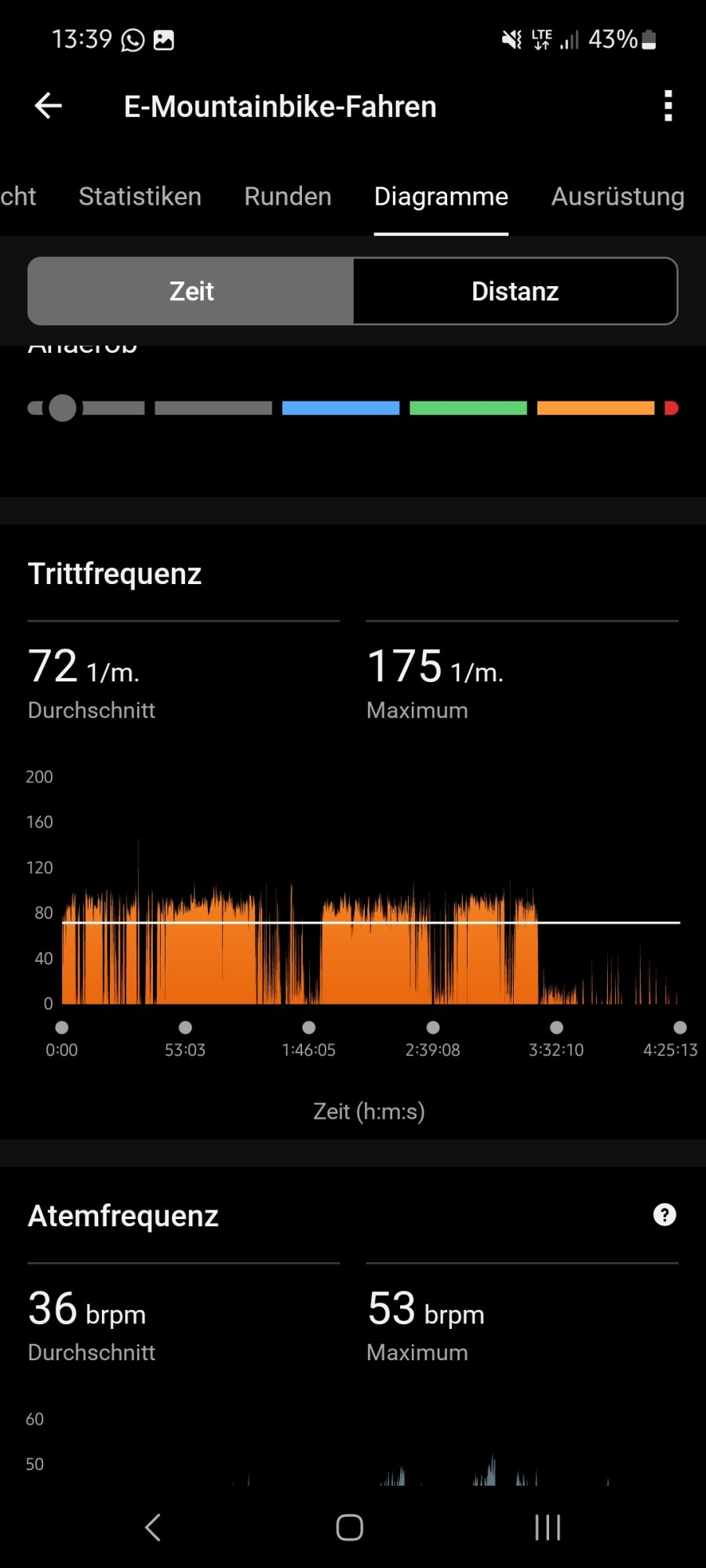706x1568 pixels.
Task: Tap the system home button
Action: point(349,1526)
